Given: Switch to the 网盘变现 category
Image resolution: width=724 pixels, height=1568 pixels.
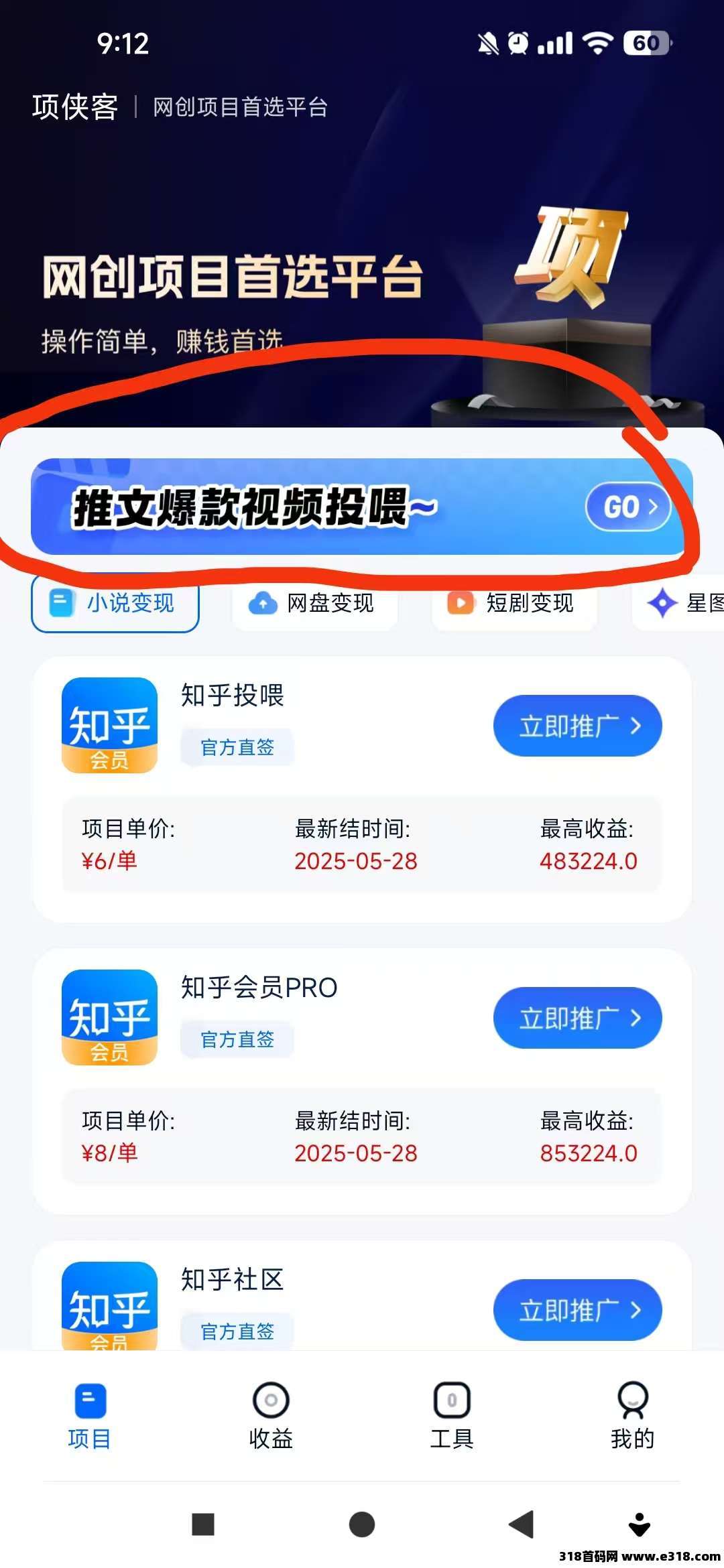Looking at the screenshot, I should [315, 603].
